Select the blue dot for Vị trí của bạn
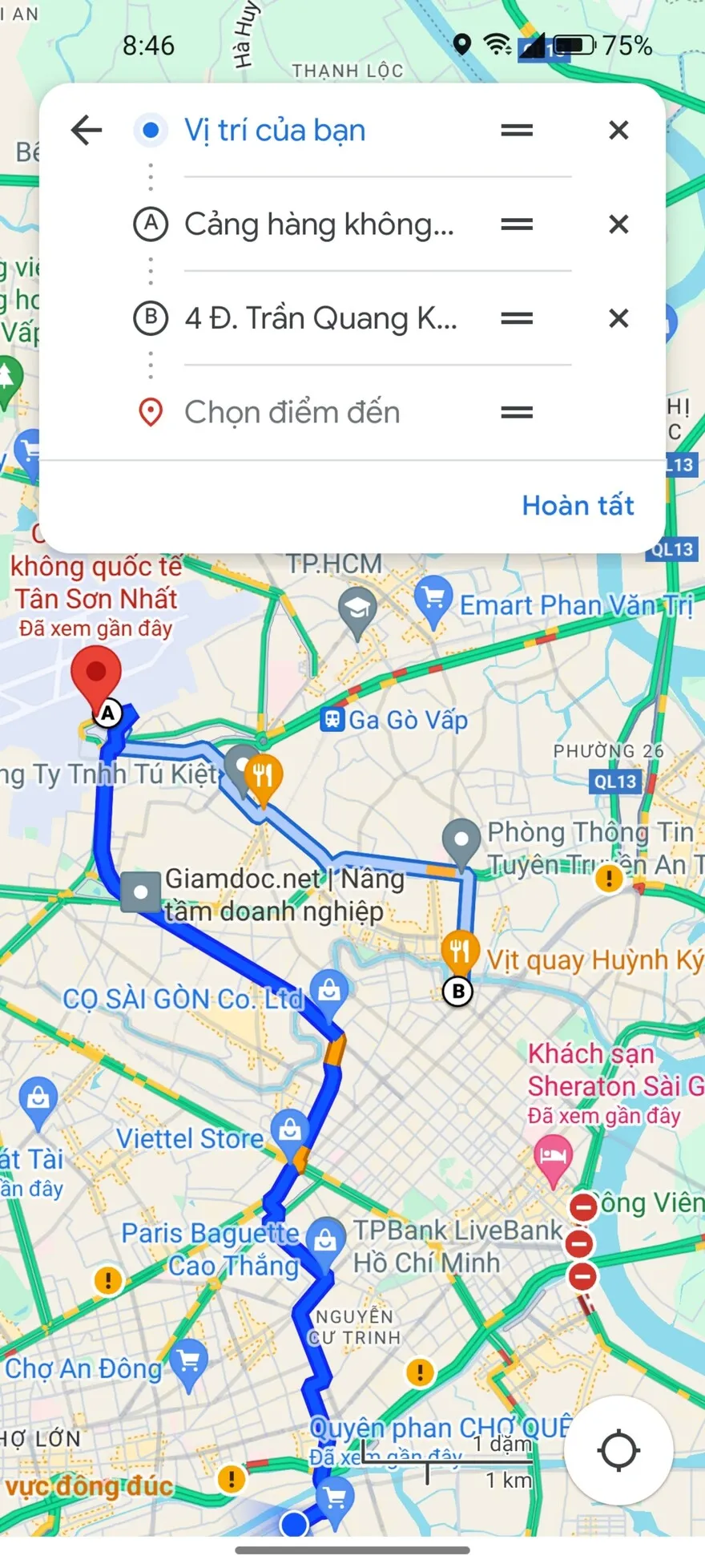 pos(150,129)
